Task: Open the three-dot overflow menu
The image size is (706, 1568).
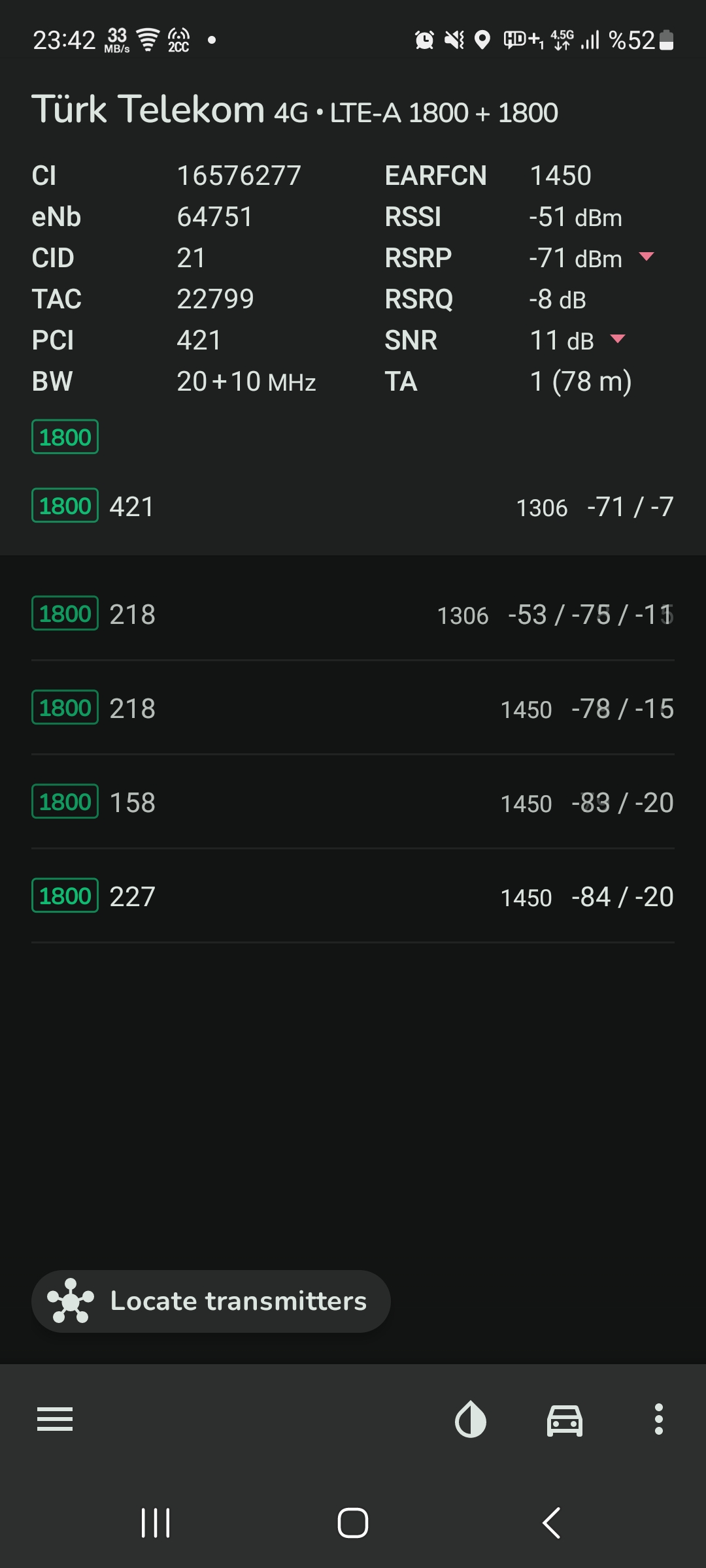Action: (x=659, y=1419)
